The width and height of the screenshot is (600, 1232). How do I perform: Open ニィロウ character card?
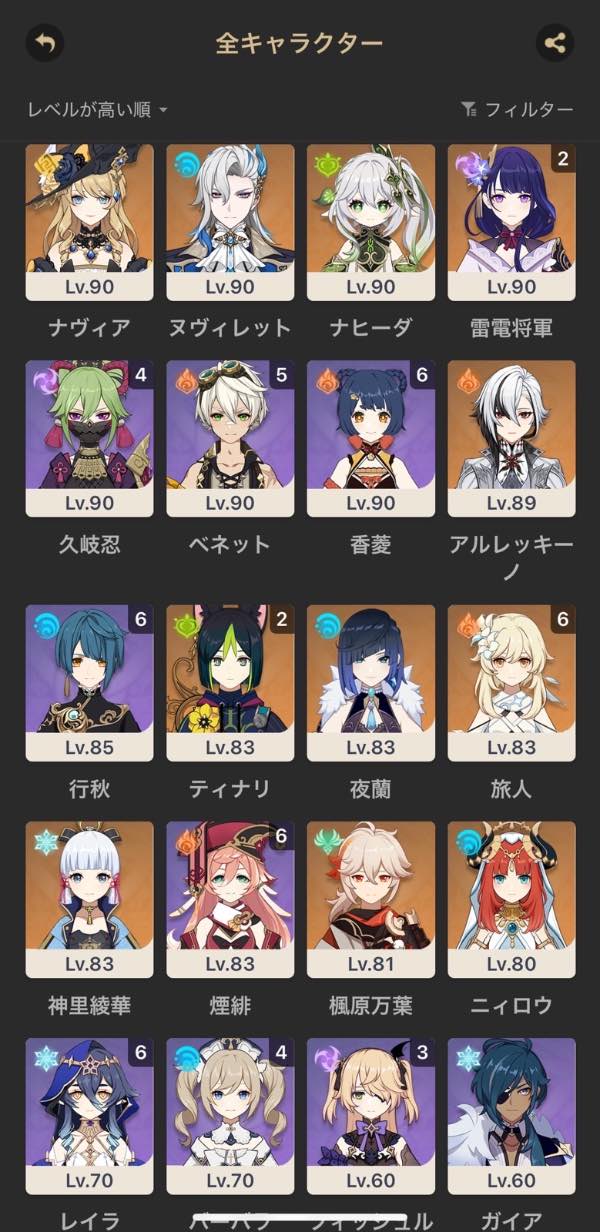pyautogui.click(x=511, y=899)
